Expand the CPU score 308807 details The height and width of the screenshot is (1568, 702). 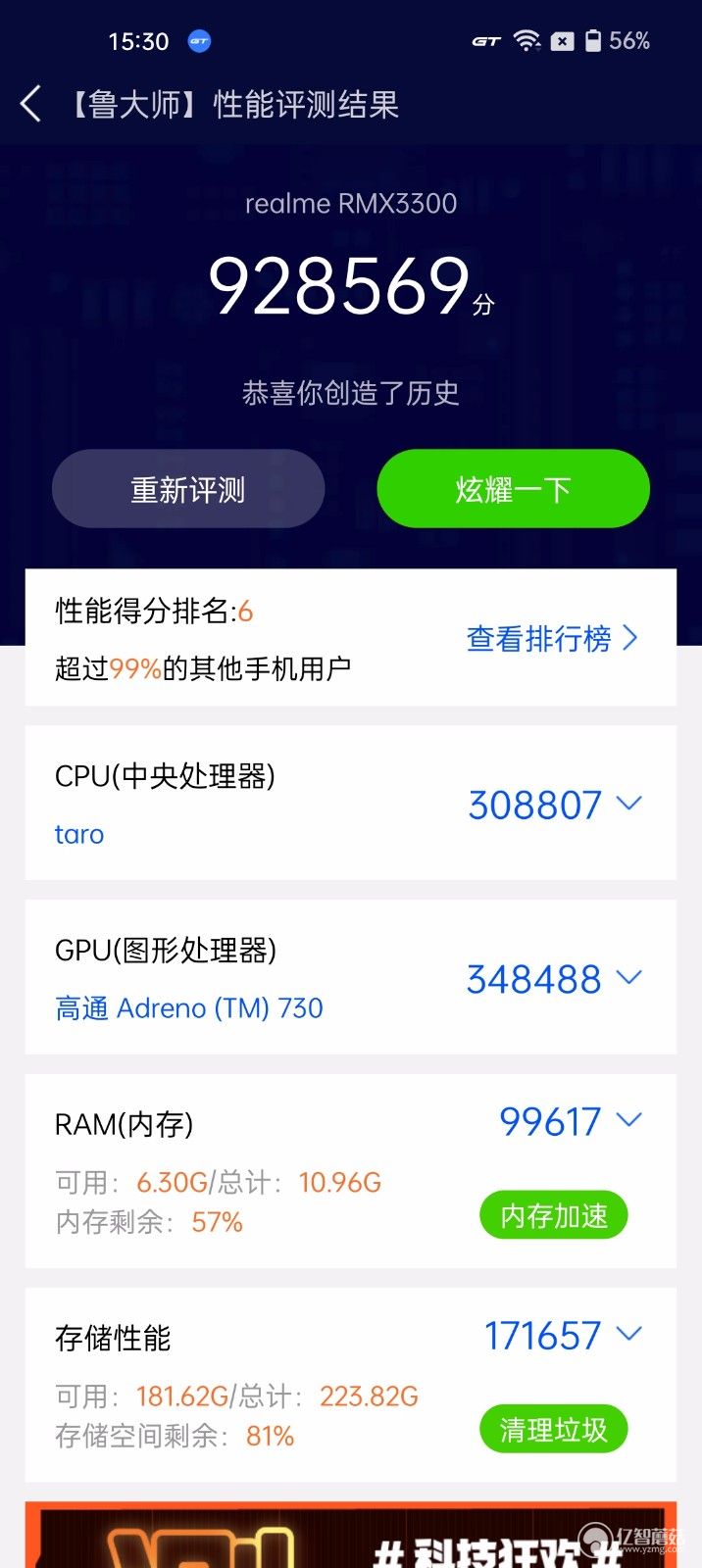pyautogui.click(x=555, y=805)
